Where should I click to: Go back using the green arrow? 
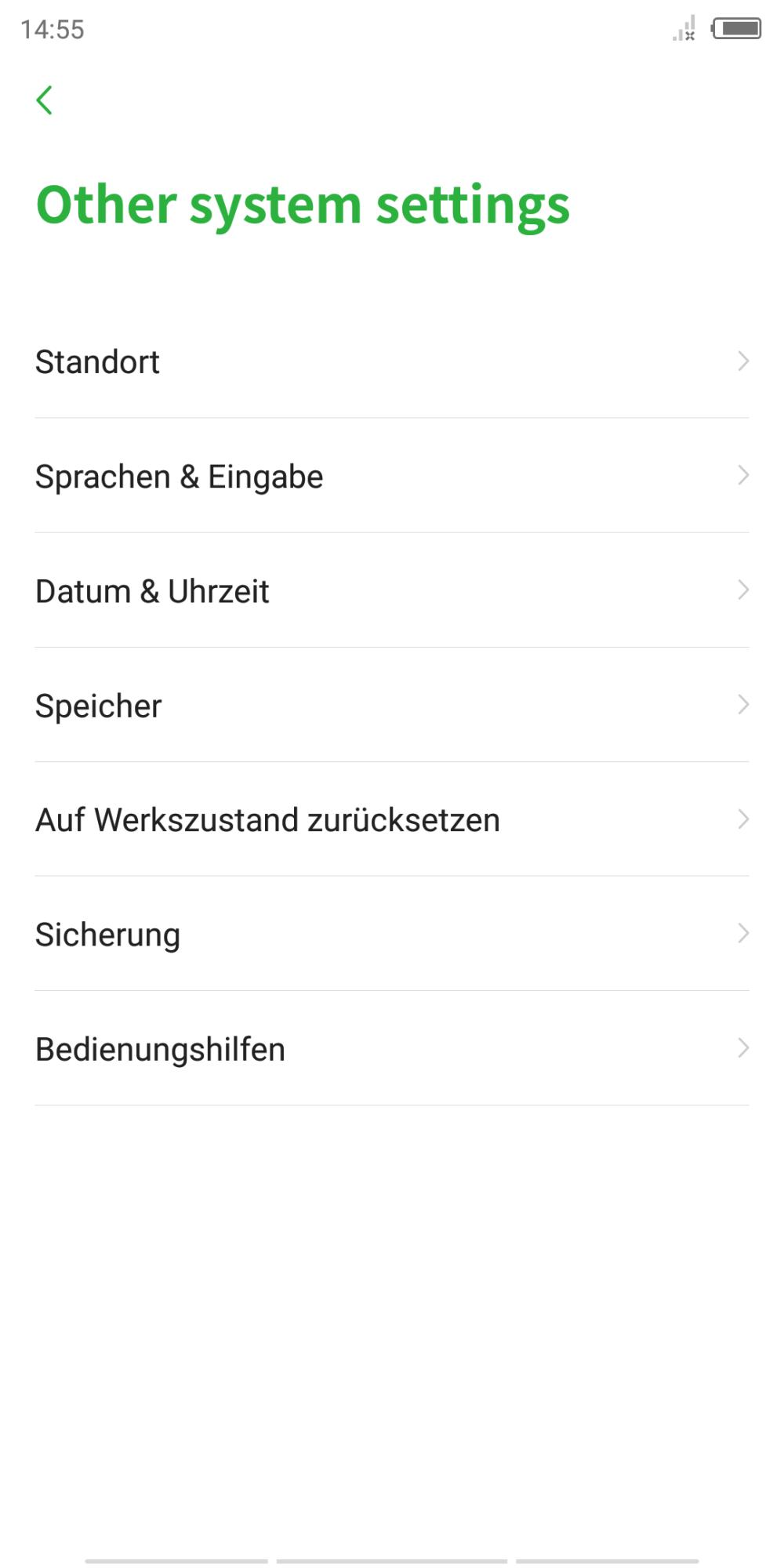(x=45, y=100)
